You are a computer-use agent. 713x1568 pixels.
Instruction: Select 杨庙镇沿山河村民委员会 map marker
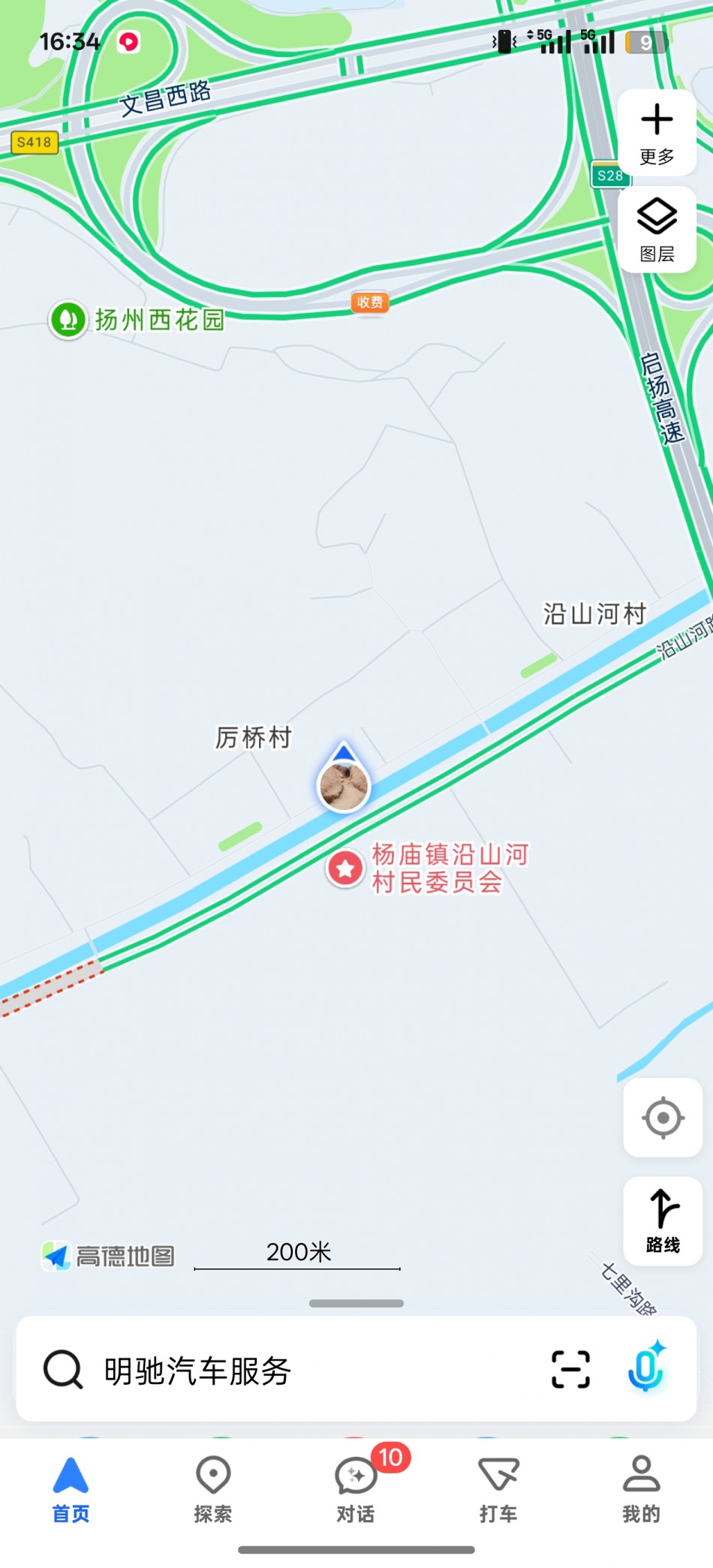(x=345, y=868)
